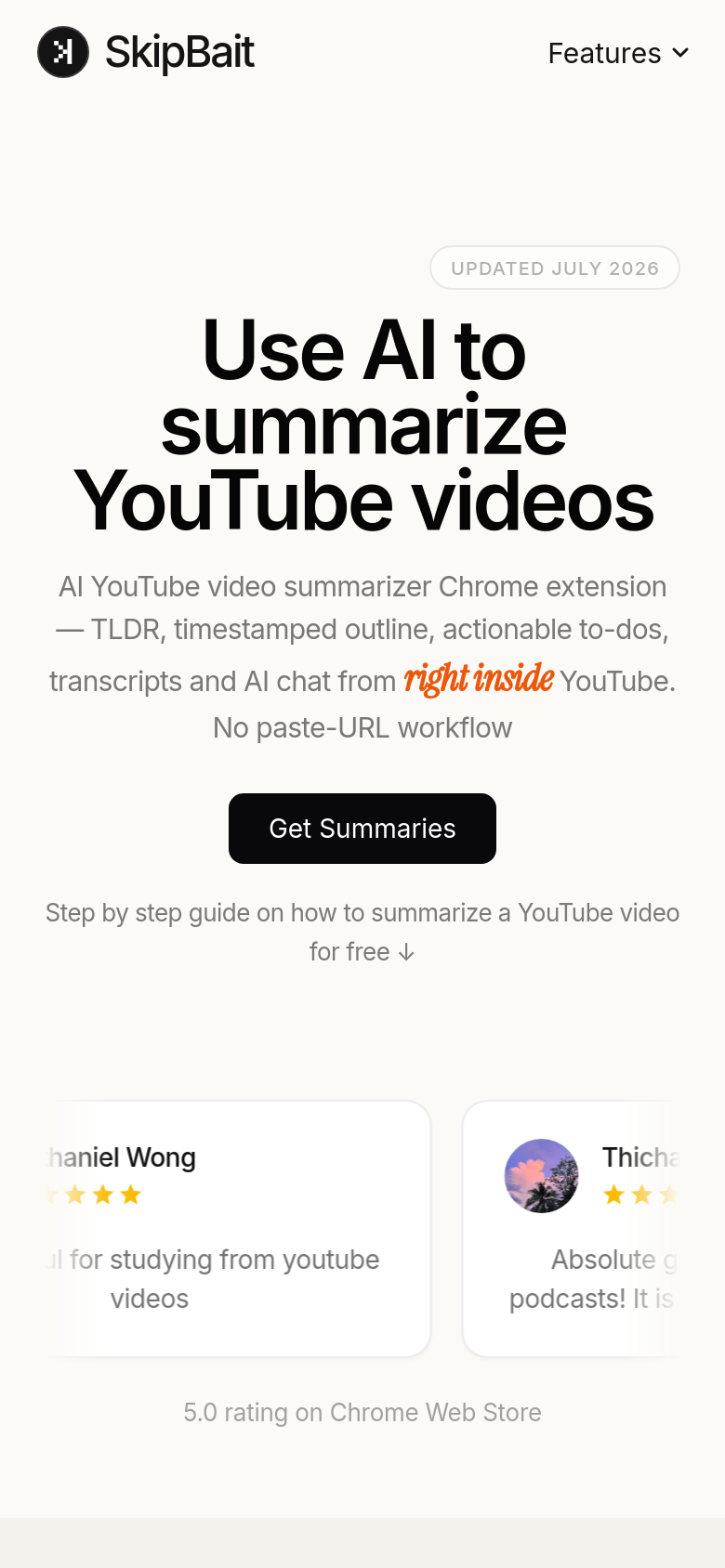Open the 5.0 rating on Chrome Web Store link

point(362,1412)
